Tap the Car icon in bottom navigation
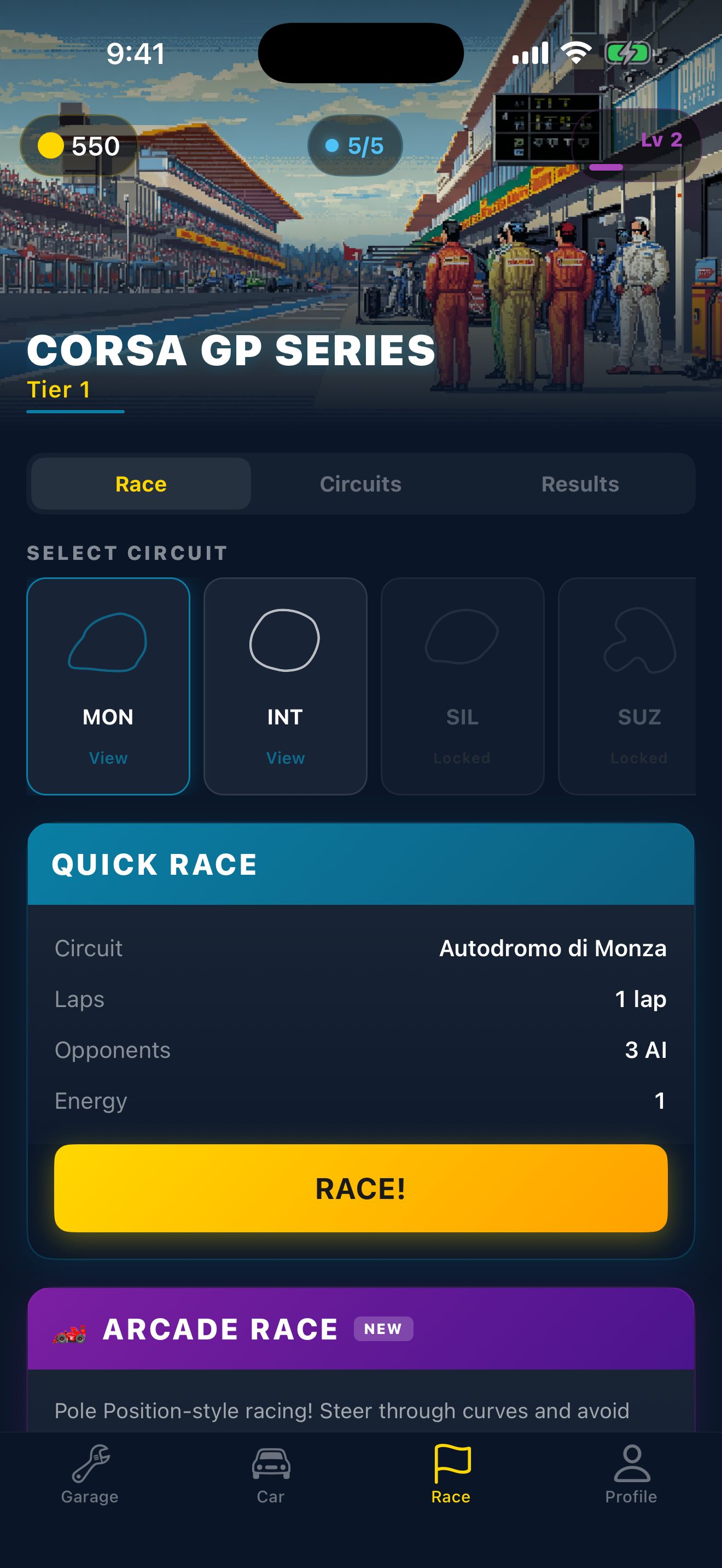This screenshot has width=722, height=1568. [270, 1464]
